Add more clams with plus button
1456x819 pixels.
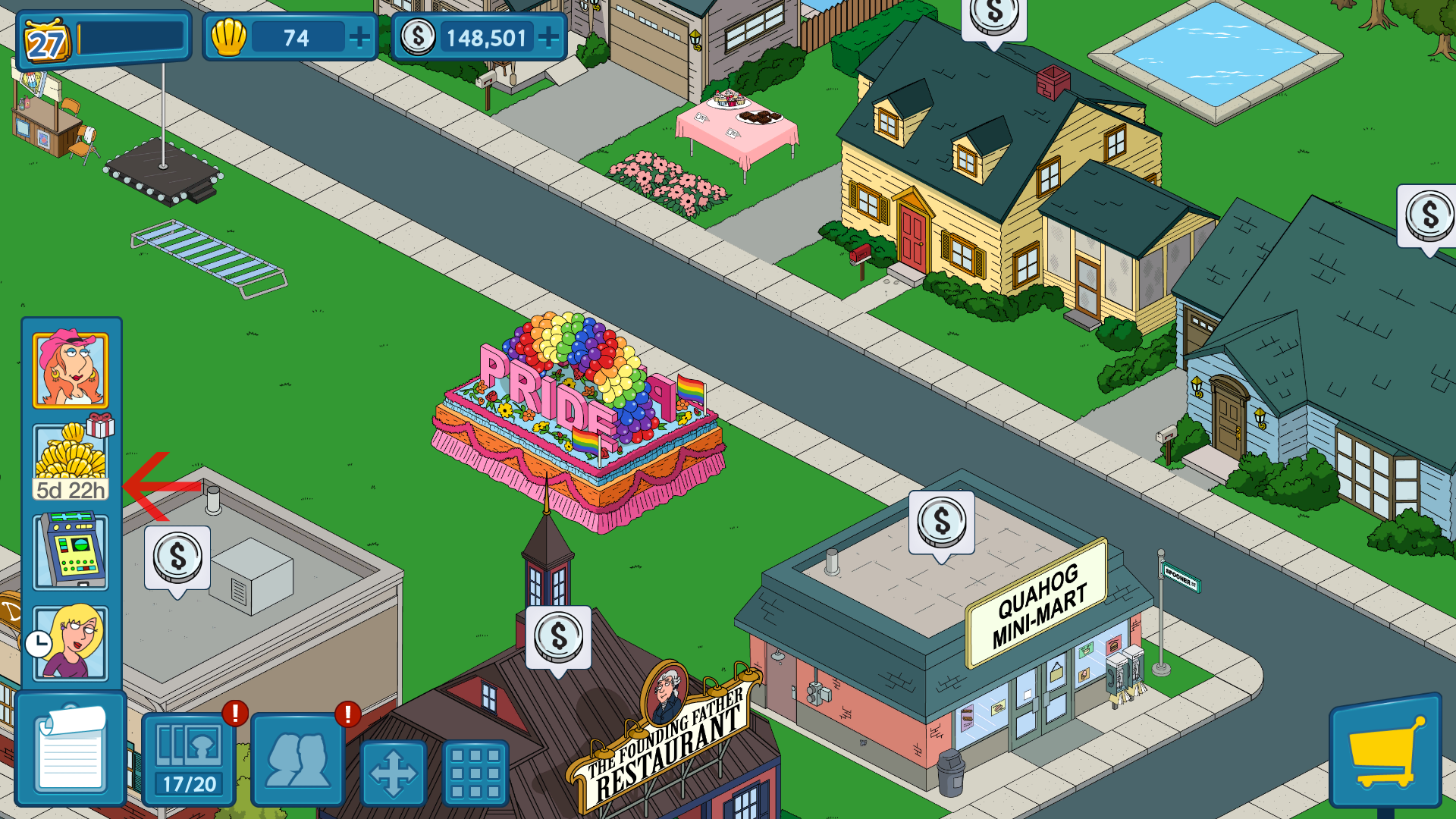coord(359,37)
